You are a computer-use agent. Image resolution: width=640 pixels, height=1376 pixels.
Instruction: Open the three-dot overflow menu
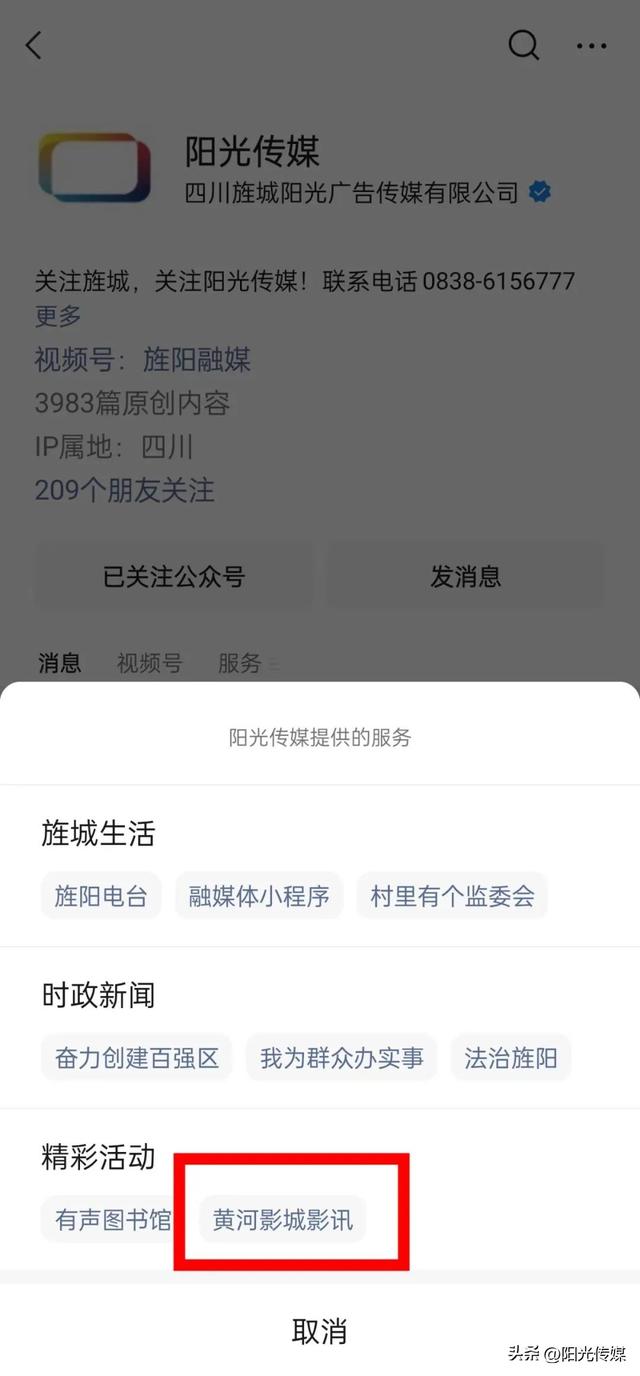click(592, 45)
